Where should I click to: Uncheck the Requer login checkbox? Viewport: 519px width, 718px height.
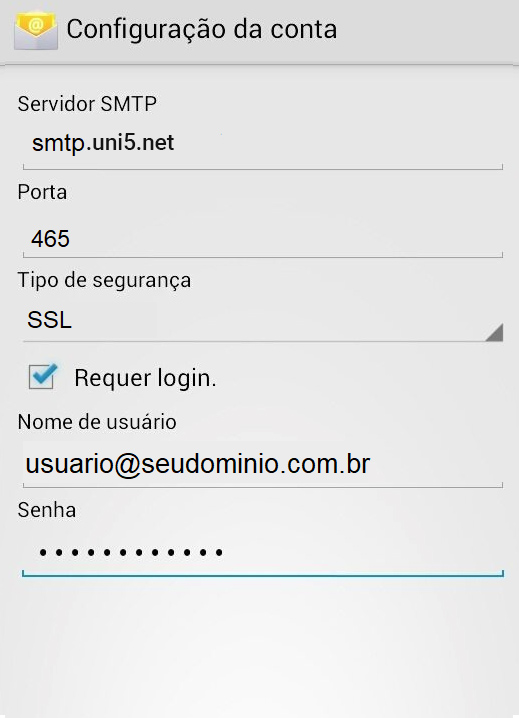point(43,377)
